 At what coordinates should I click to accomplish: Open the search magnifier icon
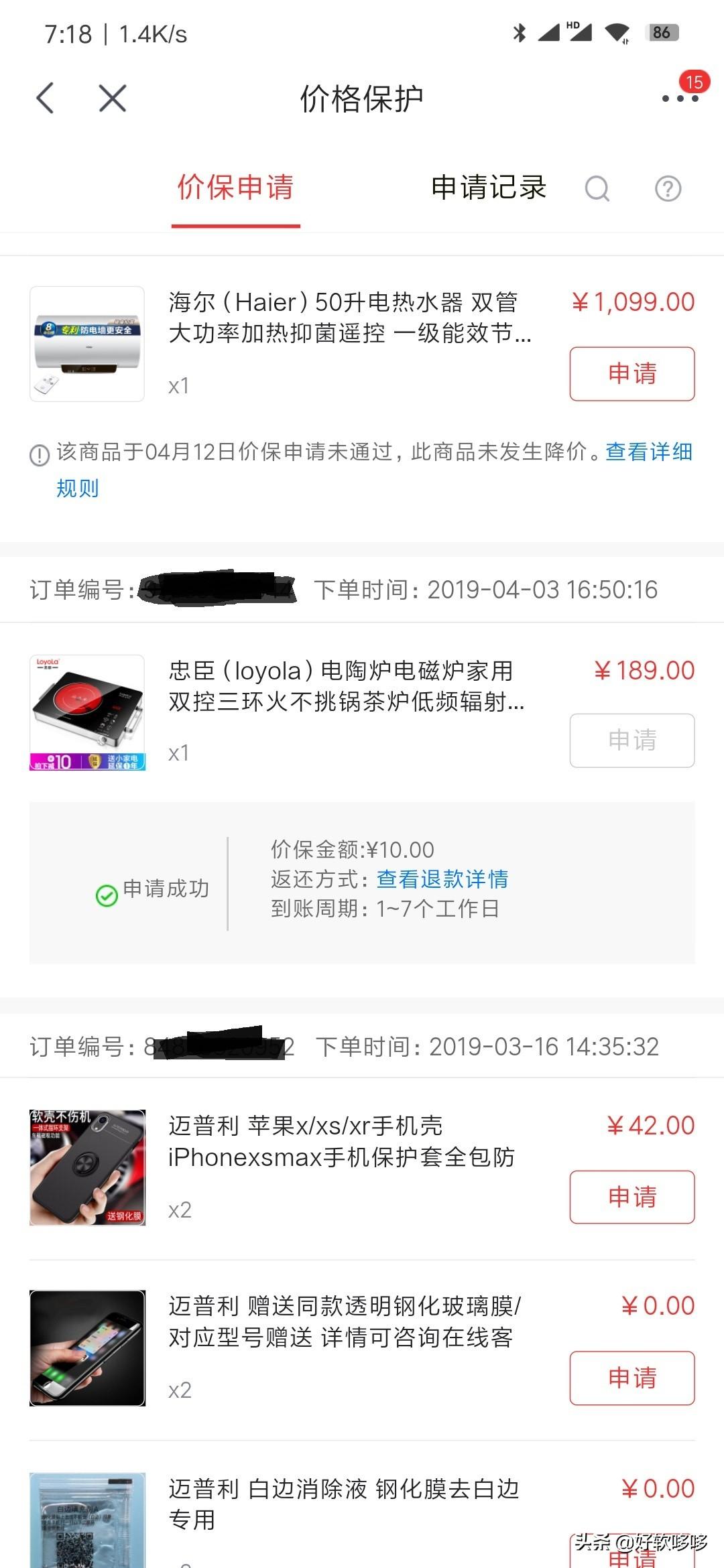(x=597, y=188)
